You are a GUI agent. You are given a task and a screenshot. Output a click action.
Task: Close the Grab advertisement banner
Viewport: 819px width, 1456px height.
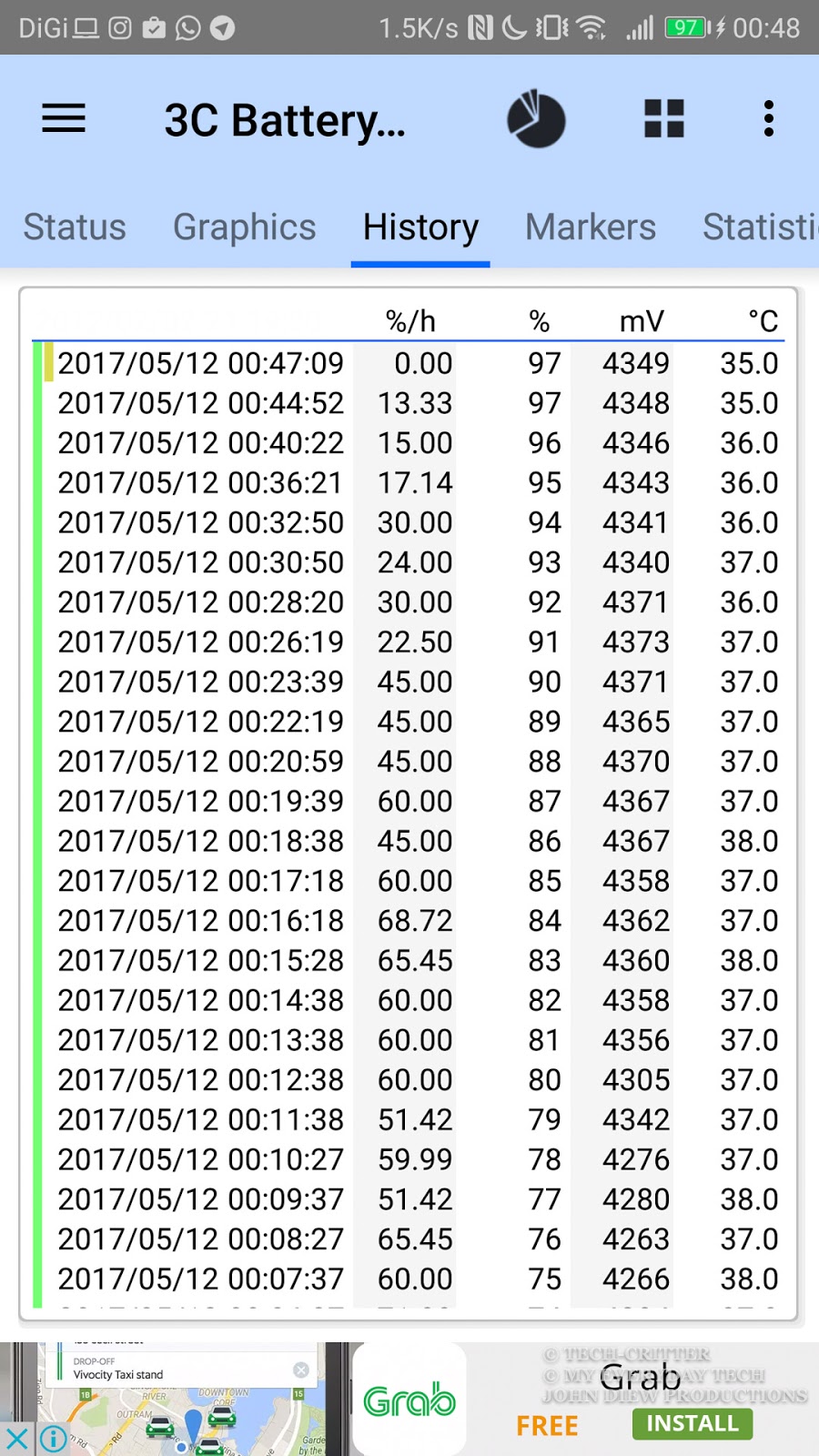click(x=16, y=1439)
